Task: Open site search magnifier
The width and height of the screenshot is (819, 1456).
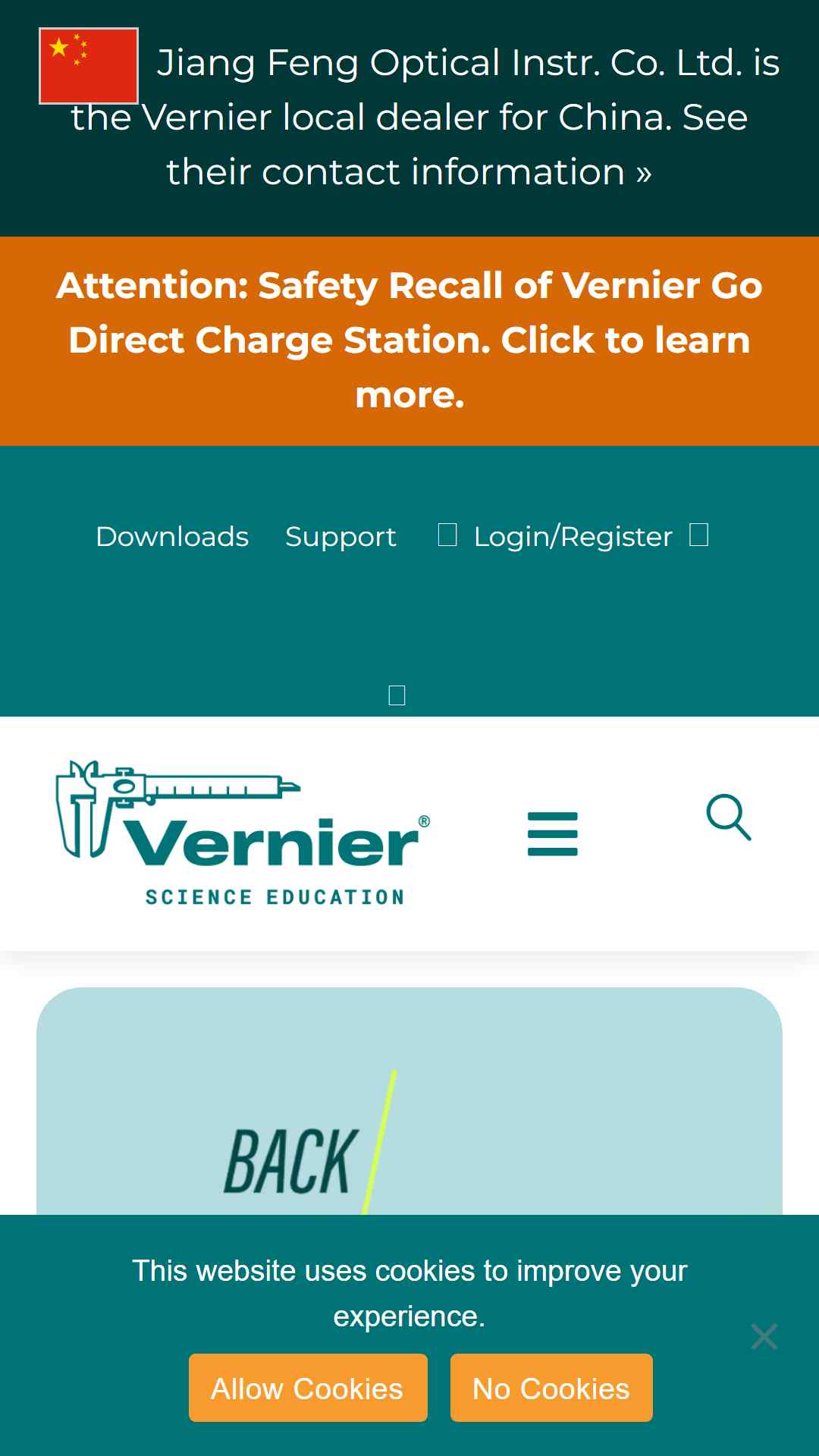Action: tap(729, 817)
